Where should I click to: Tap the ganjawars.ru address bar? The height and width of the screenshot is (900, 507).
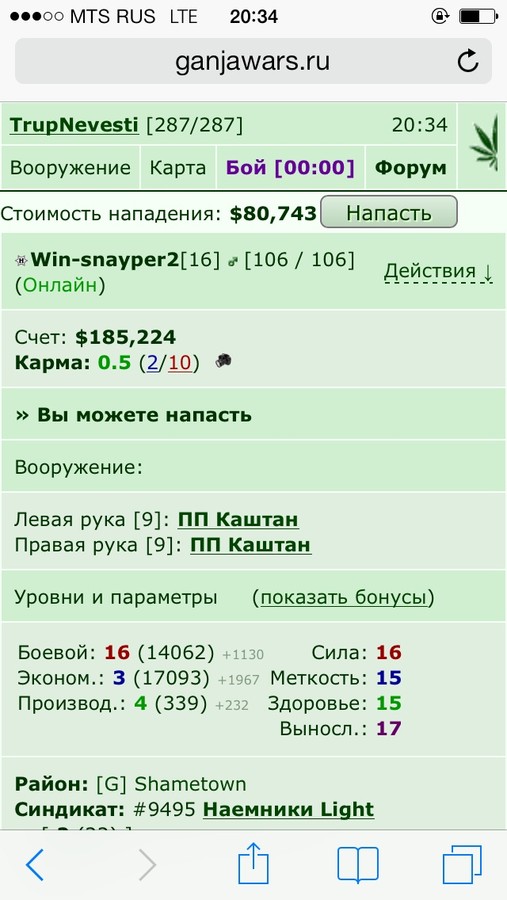point(253,61)
